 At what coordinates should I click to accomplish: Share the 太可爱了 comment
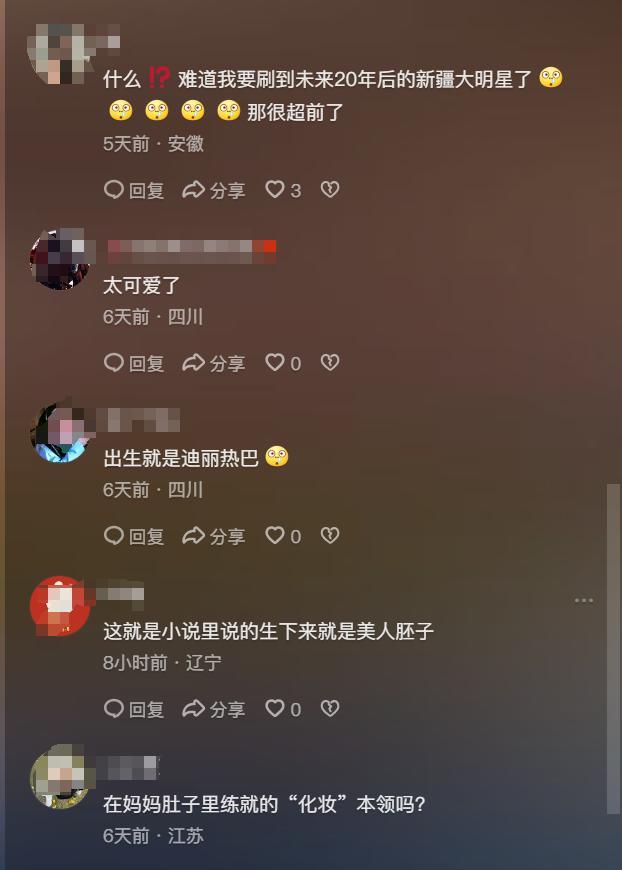coord(213,363)
